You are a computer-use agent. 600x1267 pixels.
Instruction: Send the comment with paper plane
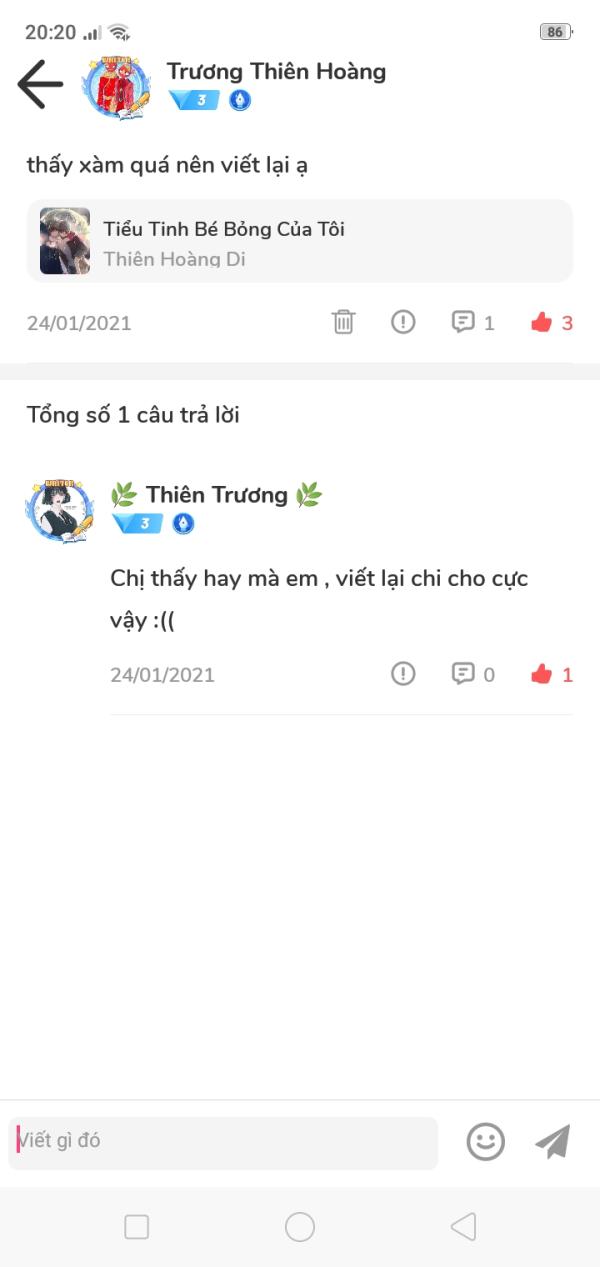point(552,1141)
